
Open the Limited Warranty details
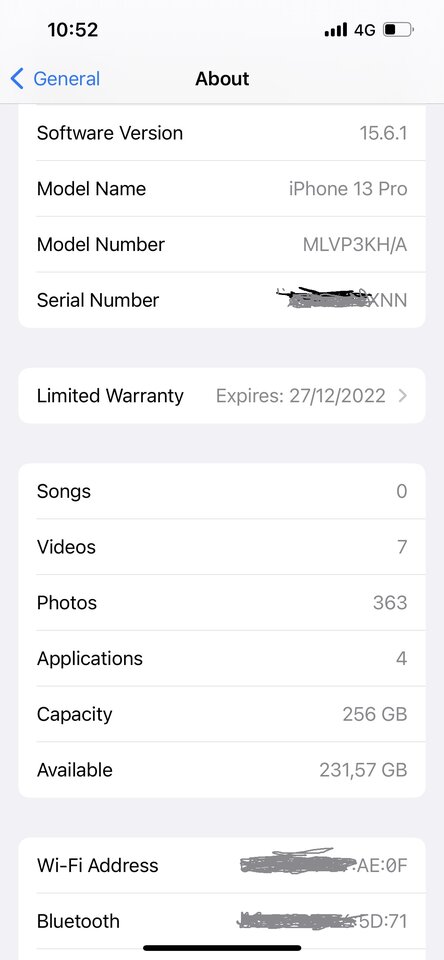tap(222, 396)
